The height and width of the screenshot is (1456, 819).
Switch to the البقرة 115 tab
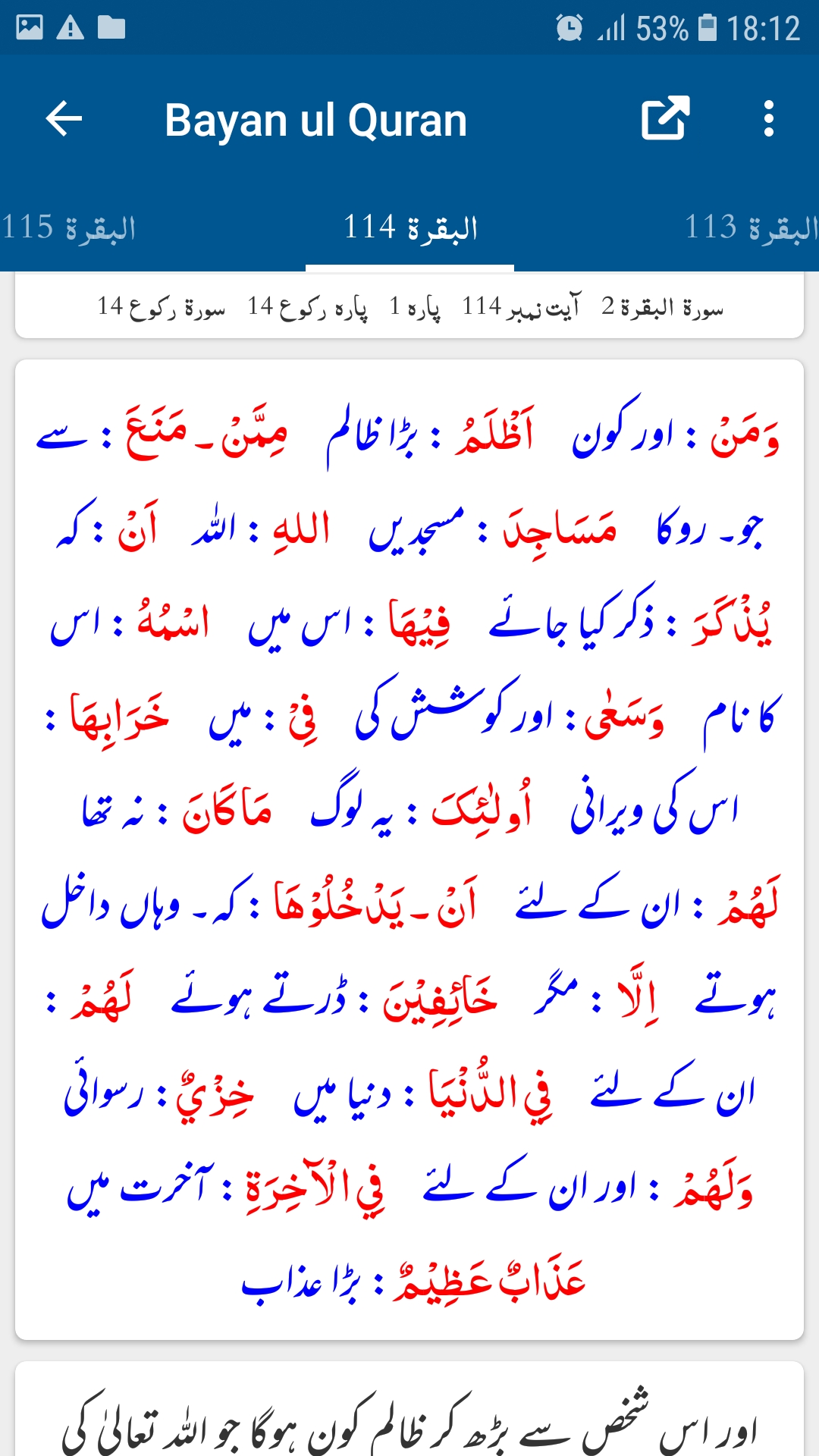(x=68, y=227)
